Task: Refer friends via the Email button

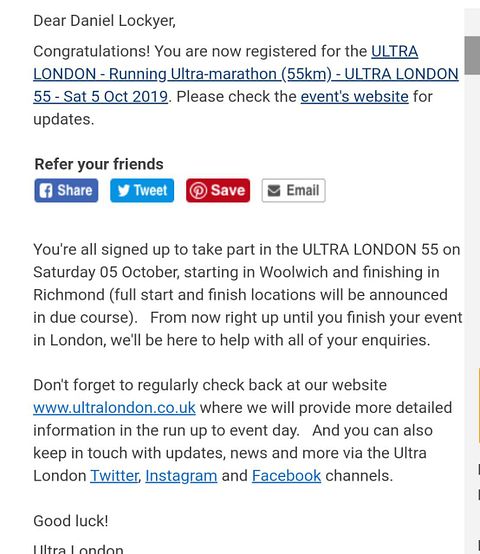Action: pos(294,190)
